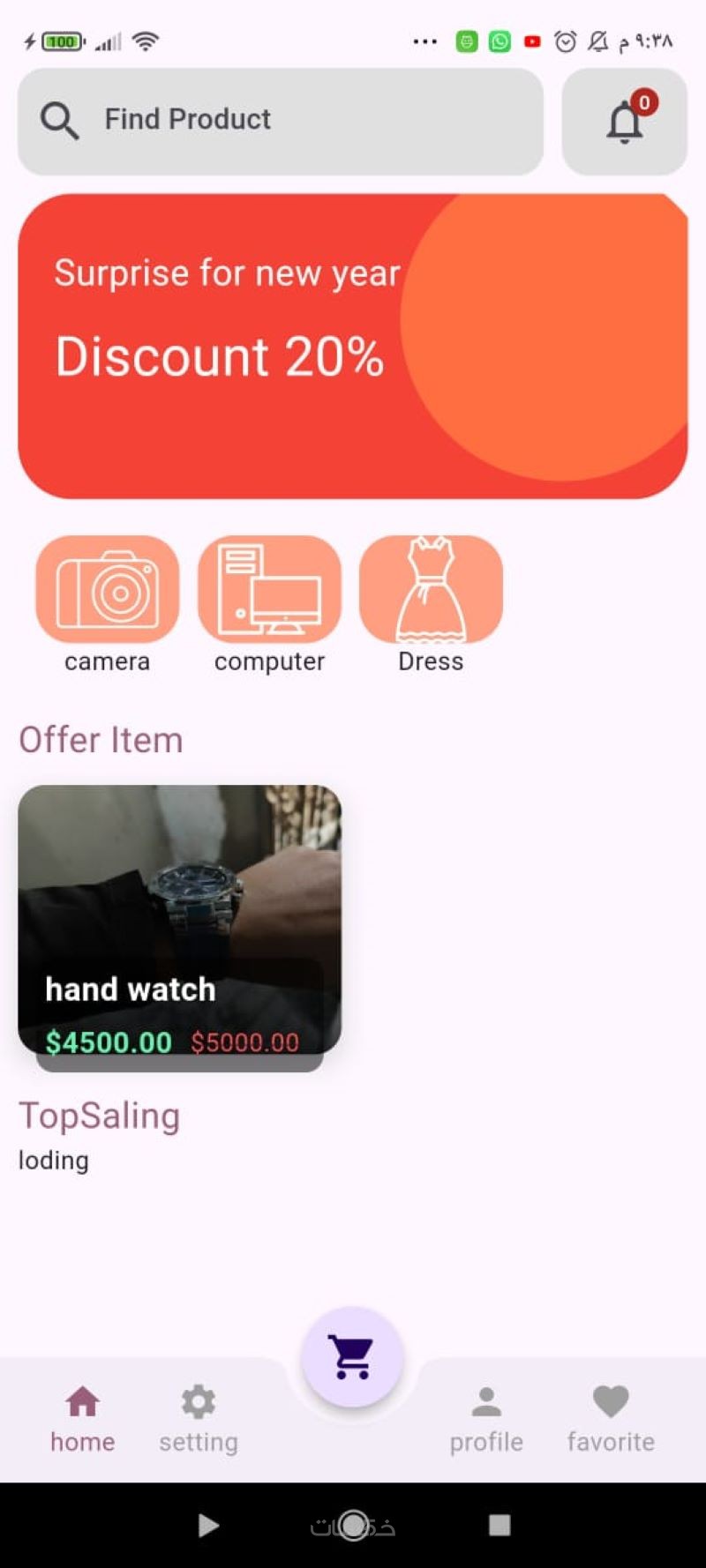Image resolution: width=706 pixels, height=1568 pixels.
Task: Open the notifications bell
Action: tap(625, 122)
